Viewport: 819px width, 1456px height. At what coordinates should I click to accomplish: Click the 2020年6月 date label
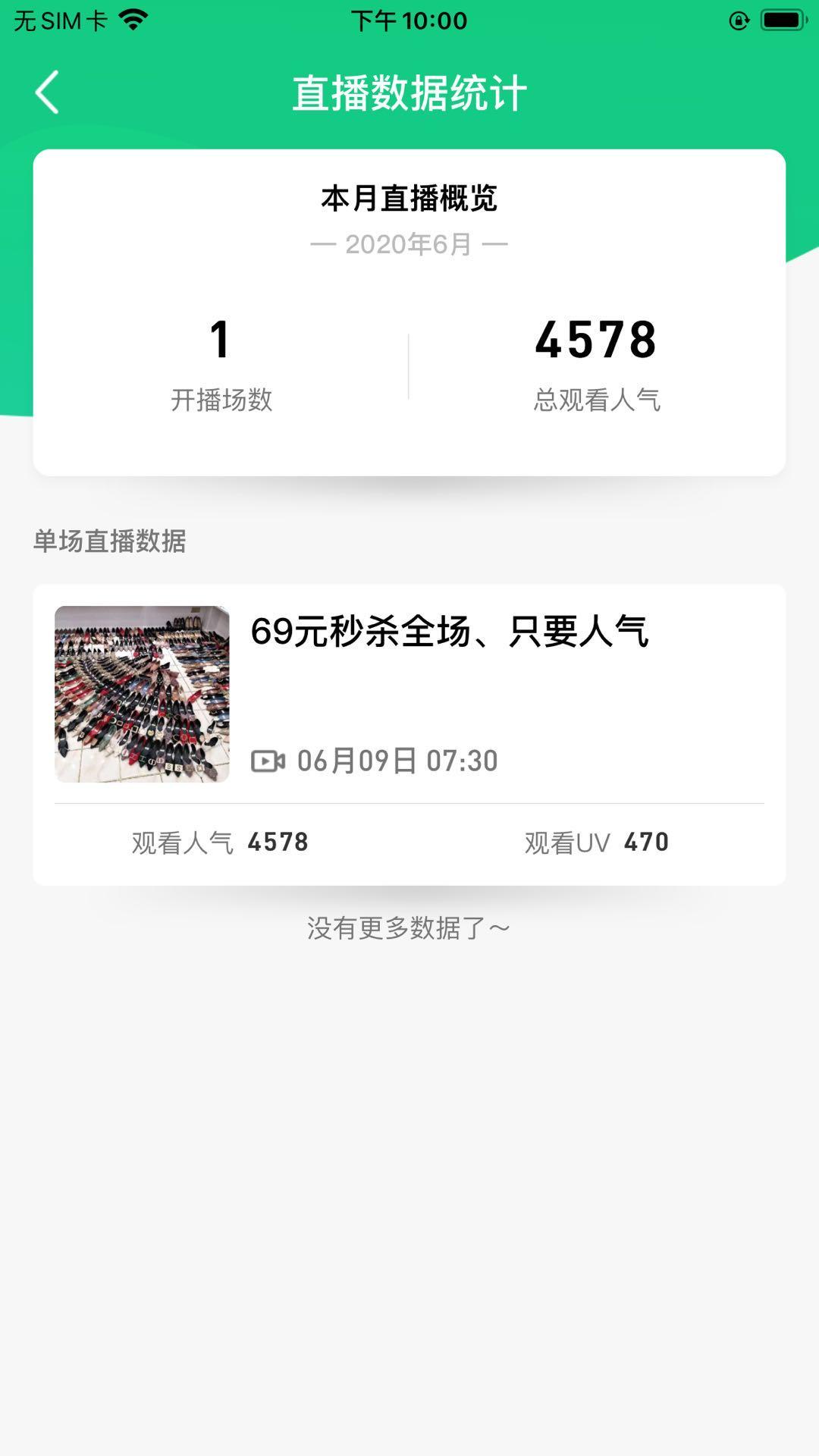click(x=409, y=243)
